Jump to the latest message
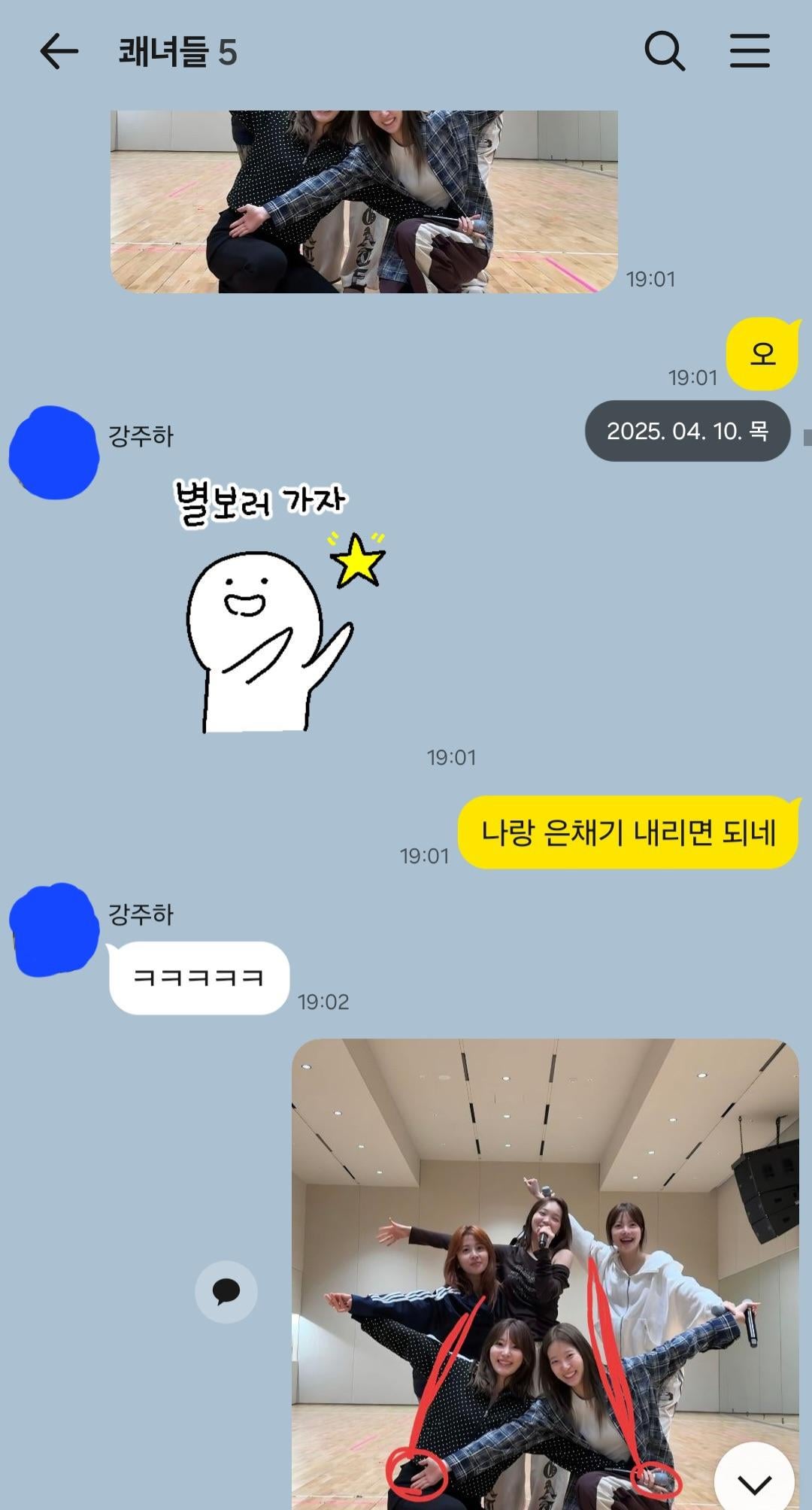This screenshot has width=812, height=1510. (754, 1483)
